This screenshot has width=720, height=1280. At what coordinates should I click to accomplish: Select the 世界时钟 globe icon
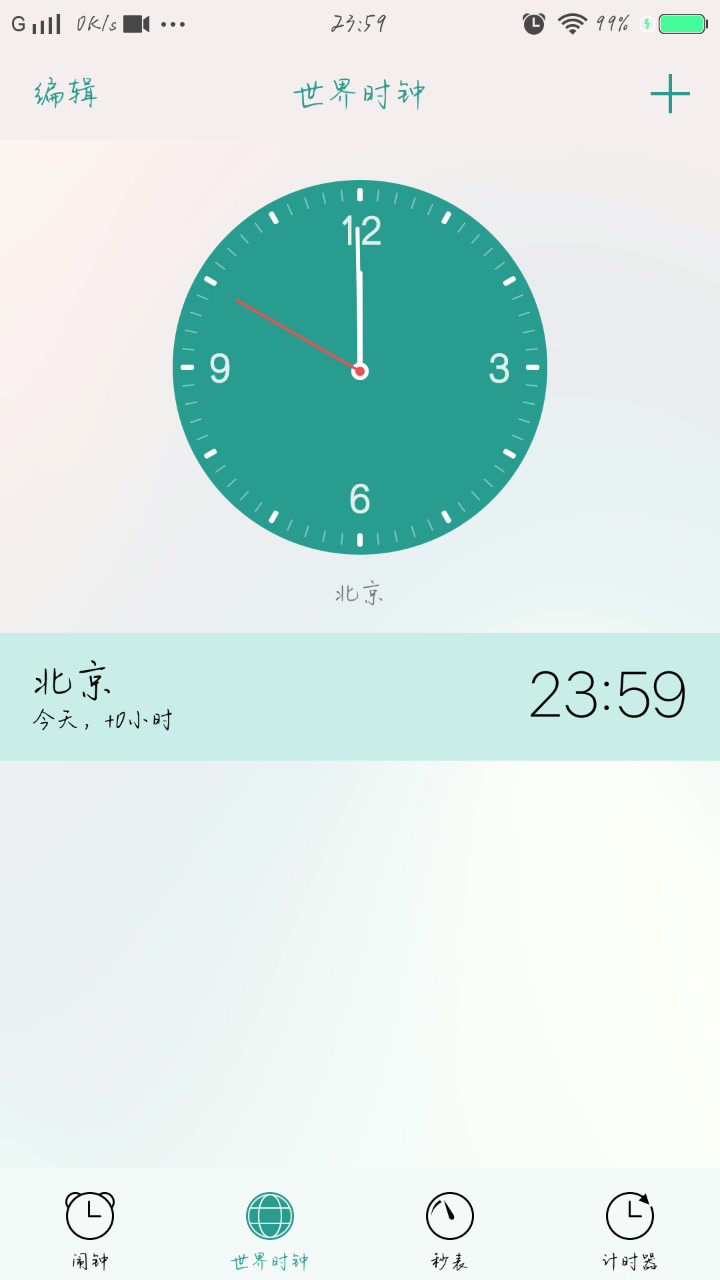(269, 1213)
